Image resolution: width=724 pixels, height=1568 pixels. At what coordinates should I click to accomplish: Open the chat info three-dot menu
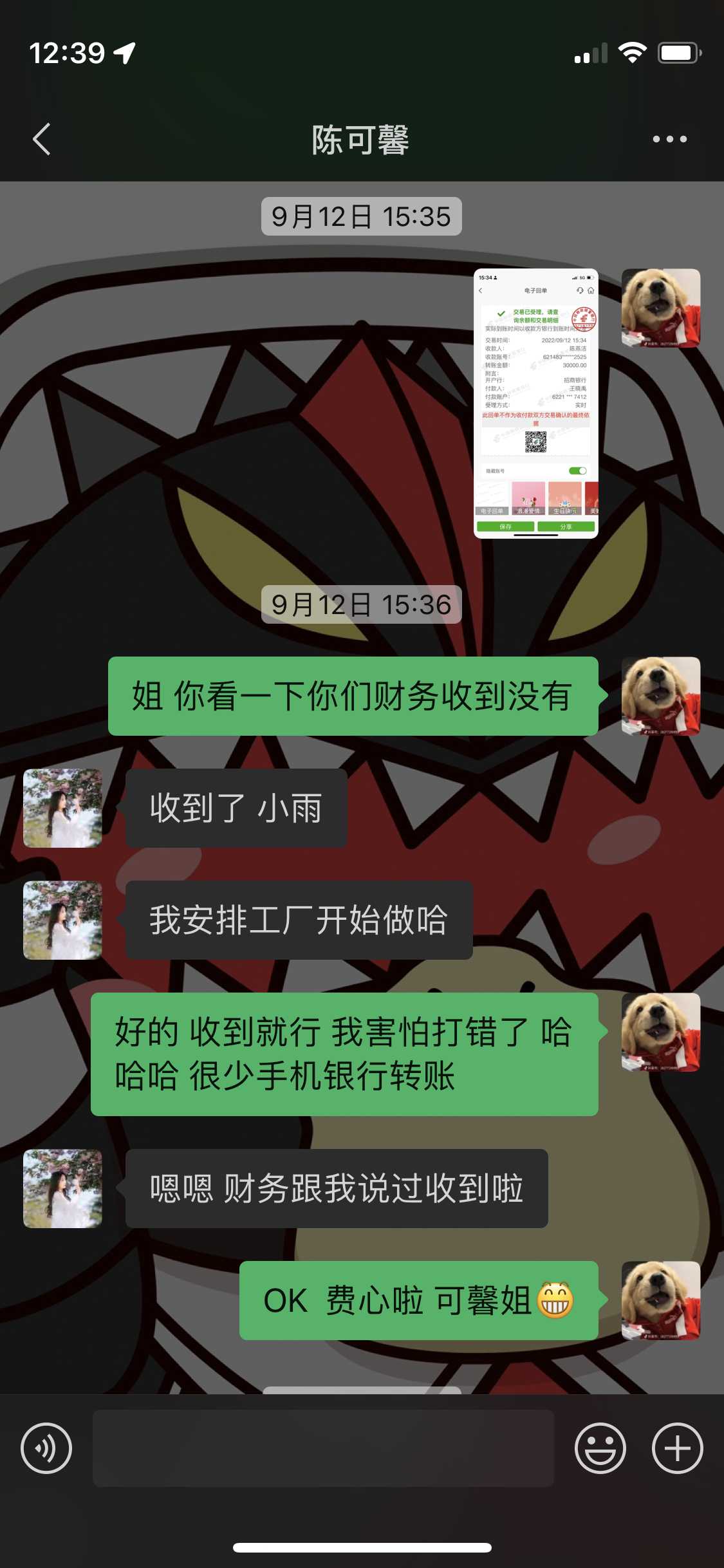click(x=669, y=139)
